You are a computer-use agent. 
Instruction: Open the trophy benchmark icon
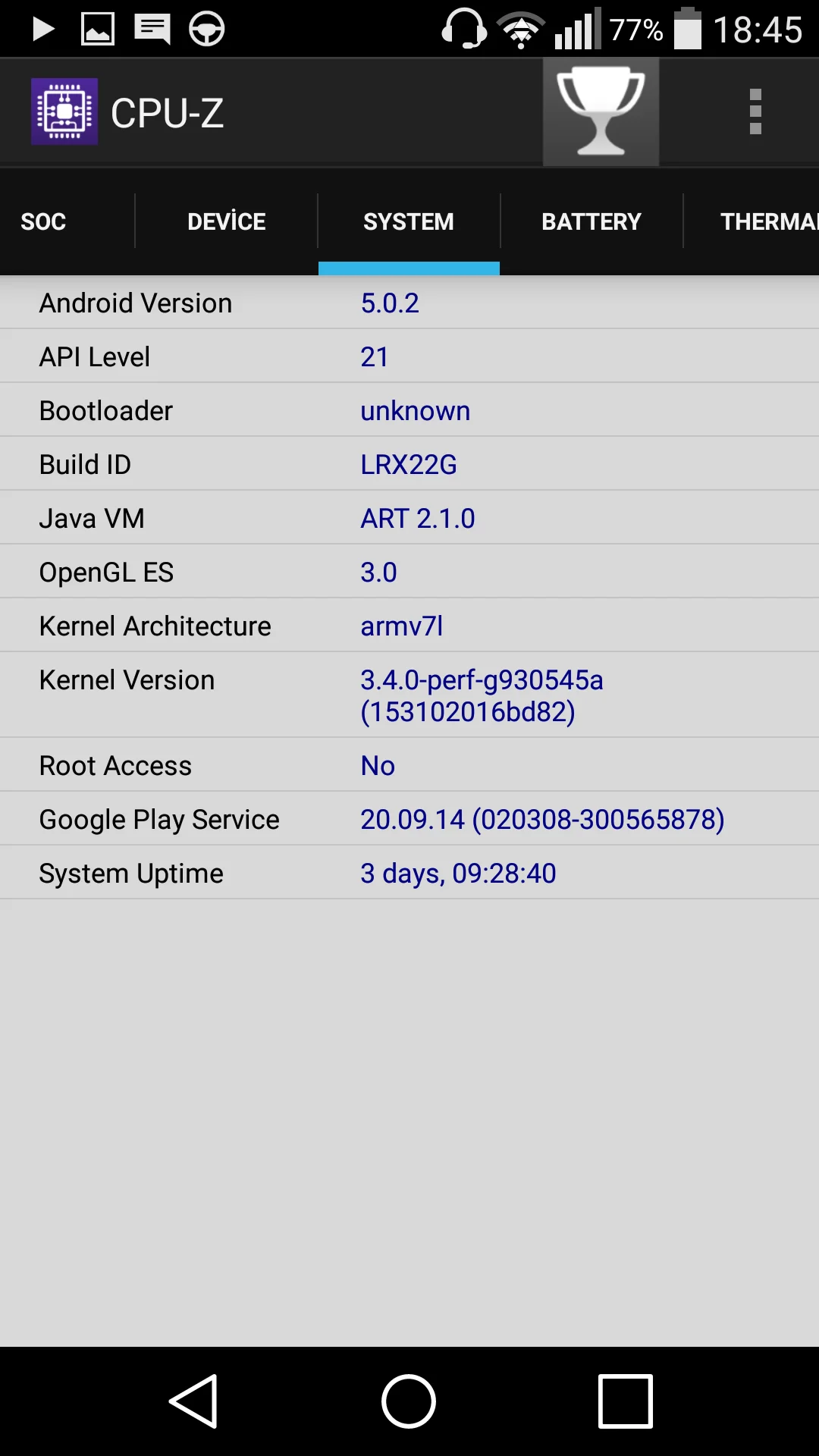click(601, 112)
